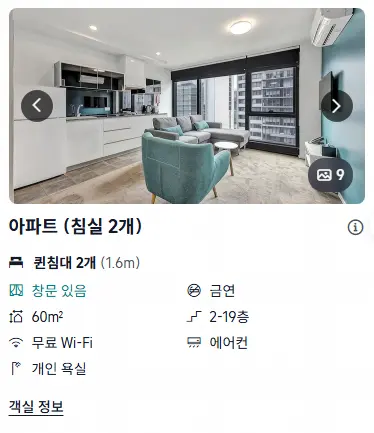Tap the info icon beside the apartment title
The width and height of the screenshot is (374, 433).
coord(355,227)
